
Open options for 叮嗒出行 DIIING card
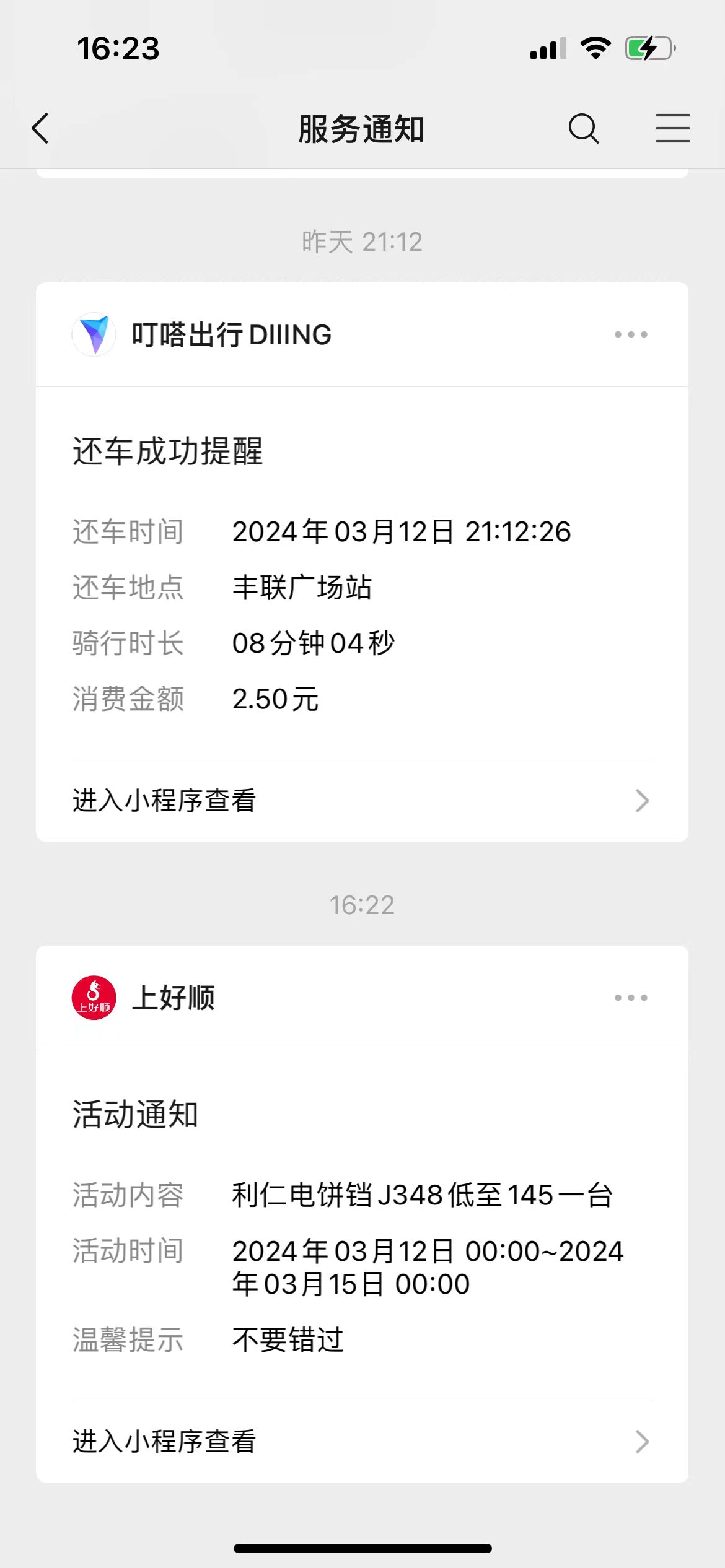(x=631, y=335)
